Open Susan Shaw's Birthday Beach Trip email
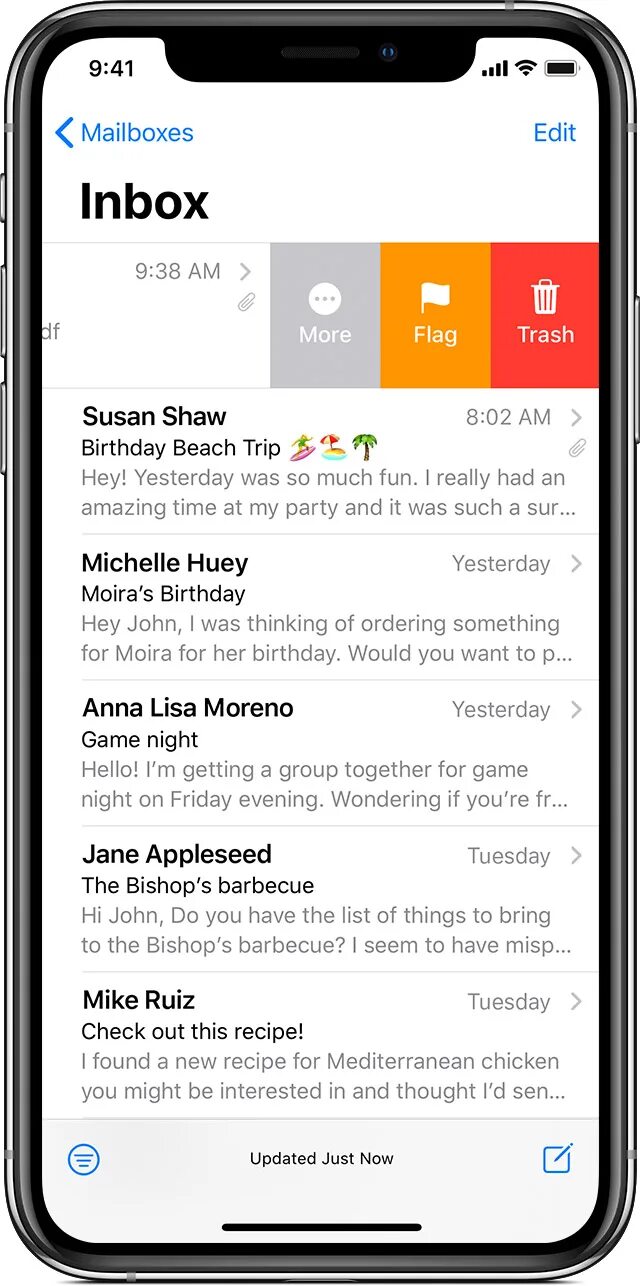The height and width of the screenshot is (1286, 640). click(x=320, y=461)
